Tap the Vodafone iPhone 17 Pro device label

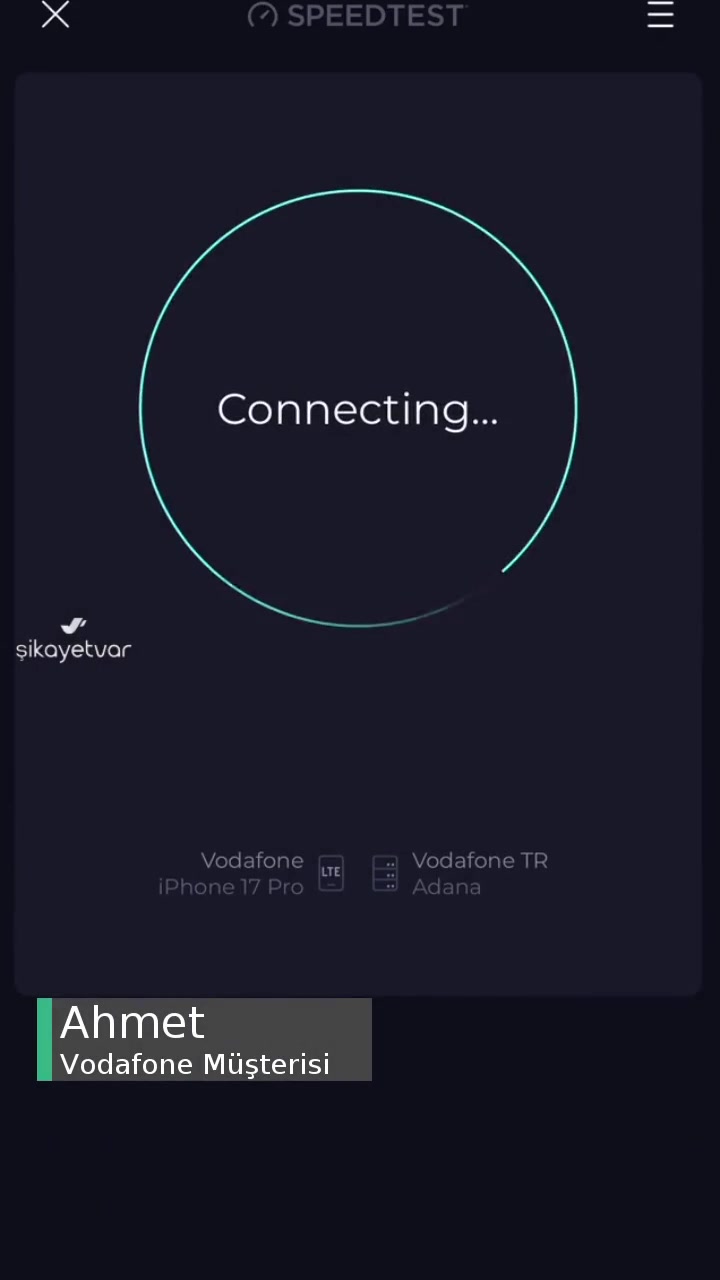point(230,872)
